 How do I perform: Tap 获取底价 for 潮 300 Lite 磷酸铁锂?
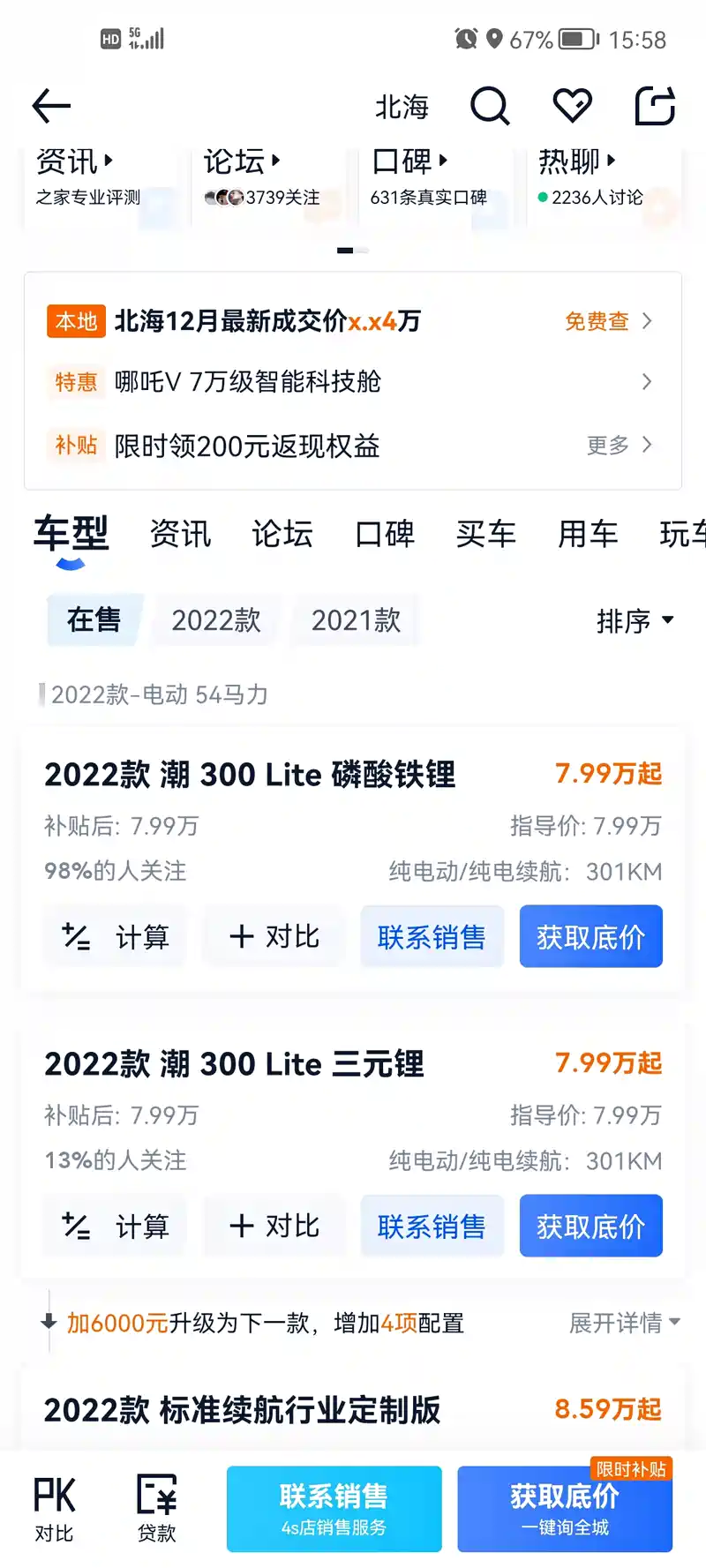[x=590, y=936]
